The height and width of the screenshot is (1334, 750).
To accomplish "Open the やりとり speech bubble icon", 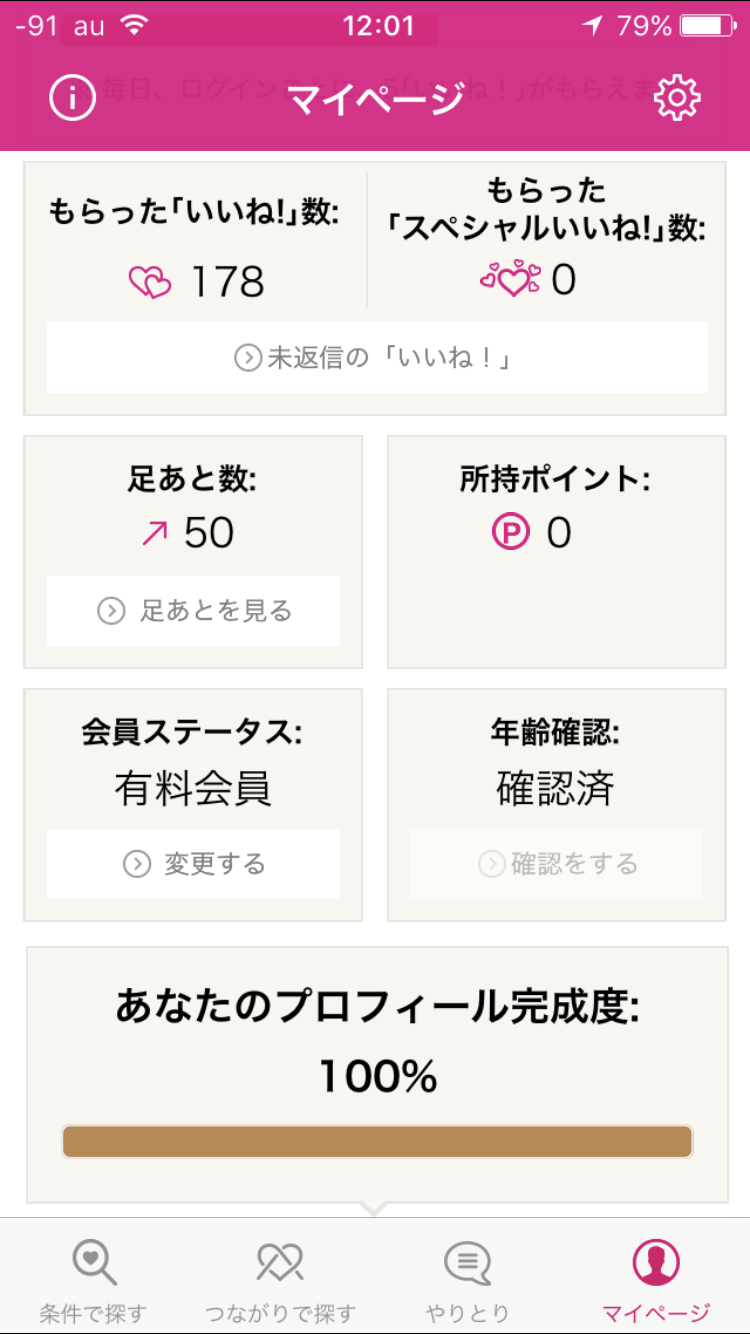I will pyautogui.click(x=466, y=1262).
